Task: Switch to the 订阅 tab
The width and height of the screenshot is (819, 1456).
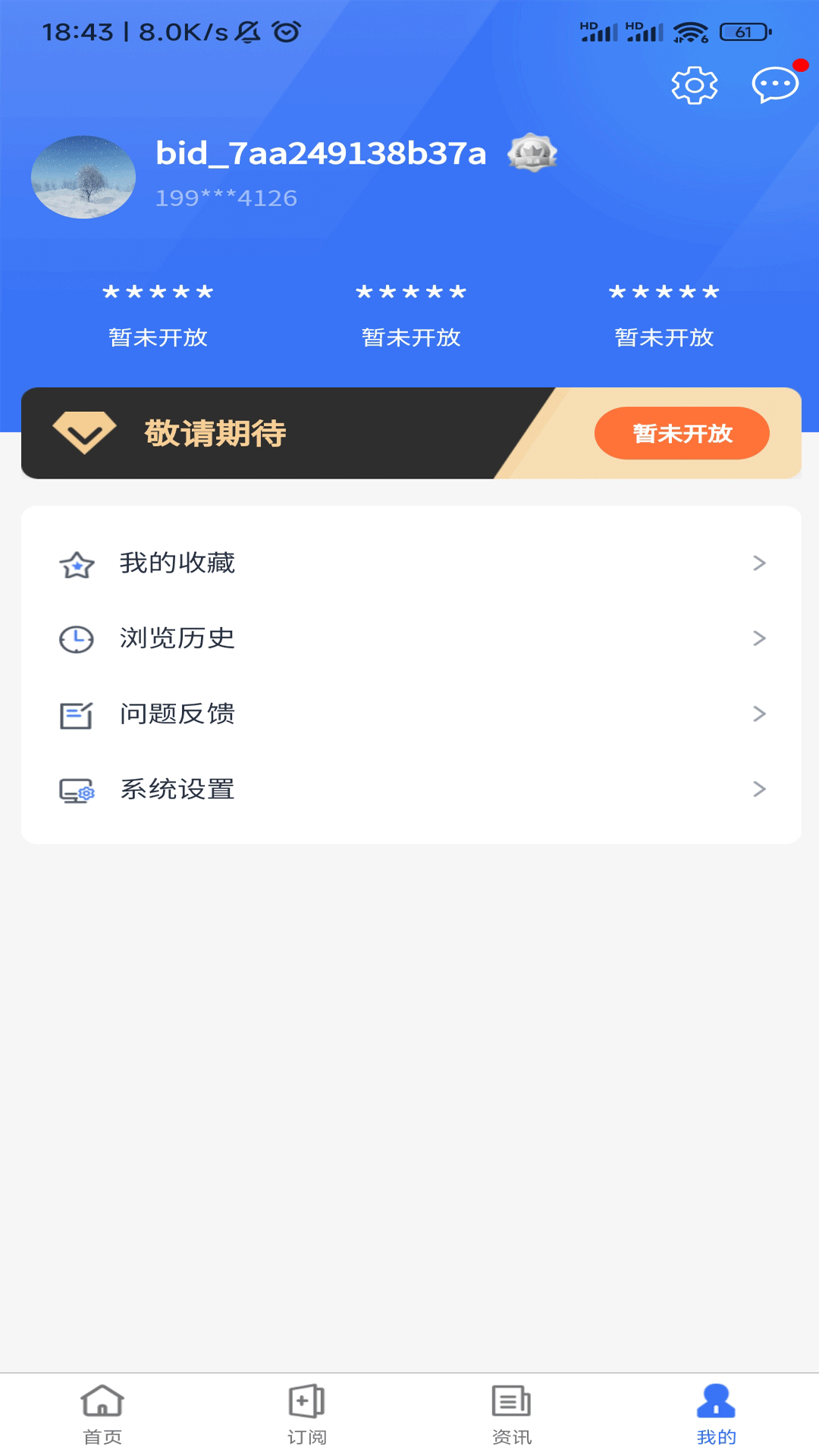Action: (307, 1413)
